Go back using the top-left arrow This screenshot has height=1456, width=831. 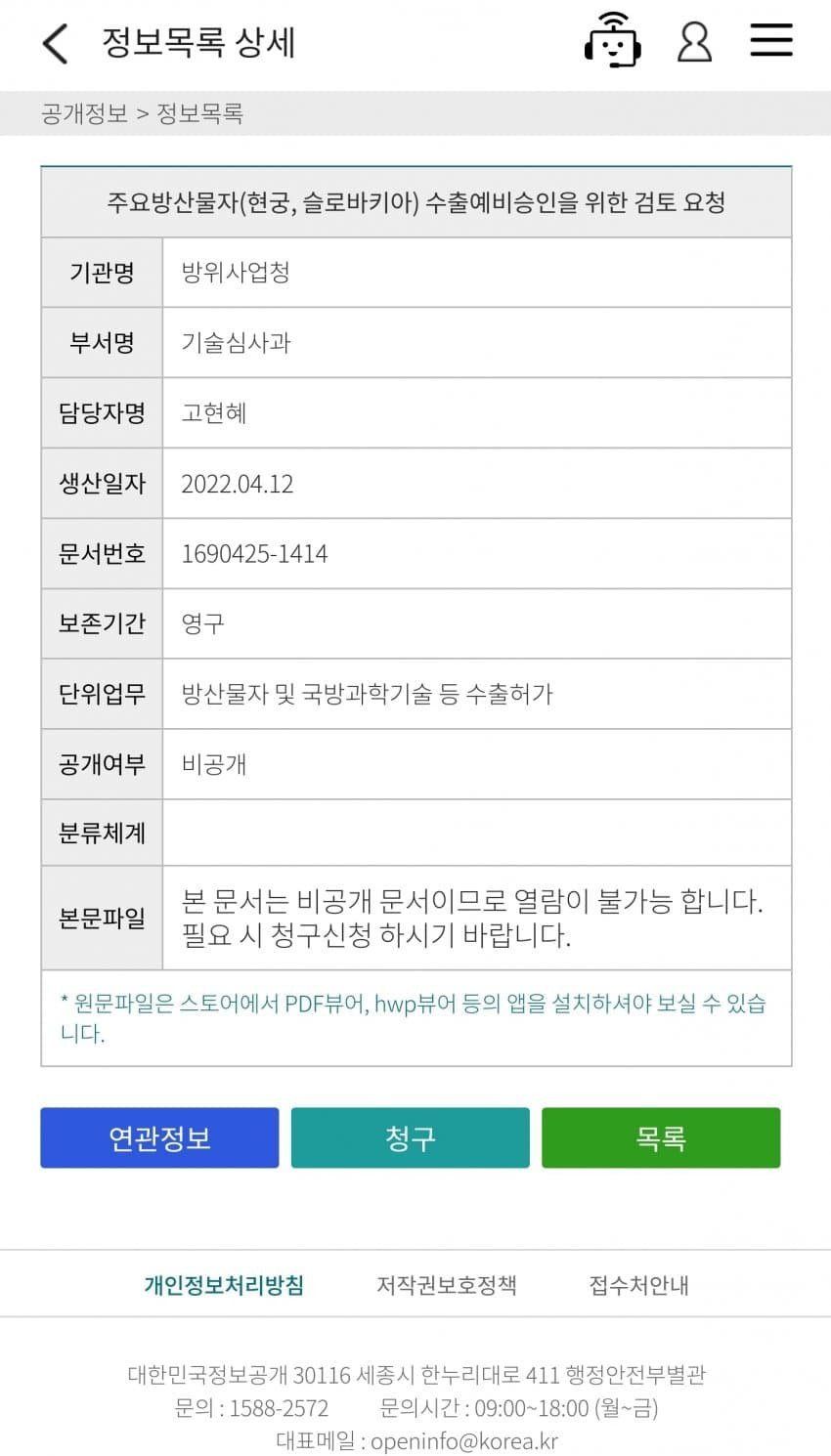point(56,43)
